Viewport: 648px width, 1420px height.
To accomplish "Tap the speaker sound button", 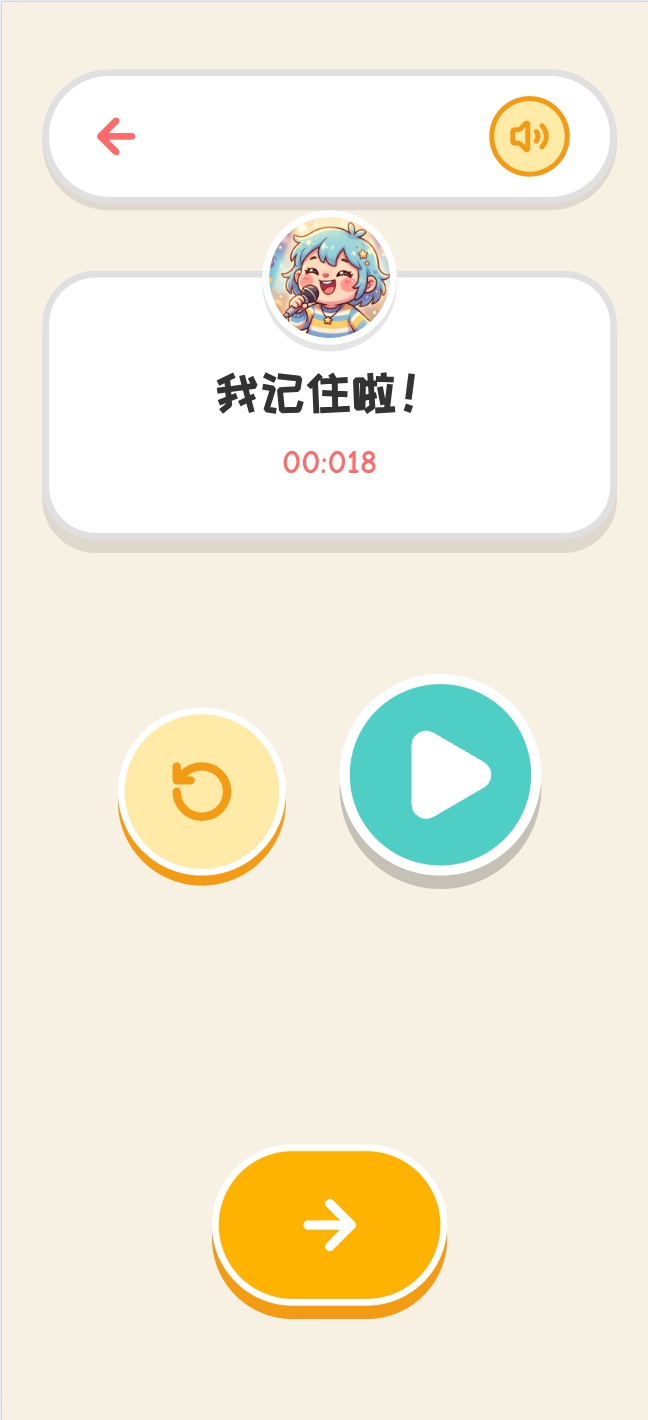I will point(529,136).
